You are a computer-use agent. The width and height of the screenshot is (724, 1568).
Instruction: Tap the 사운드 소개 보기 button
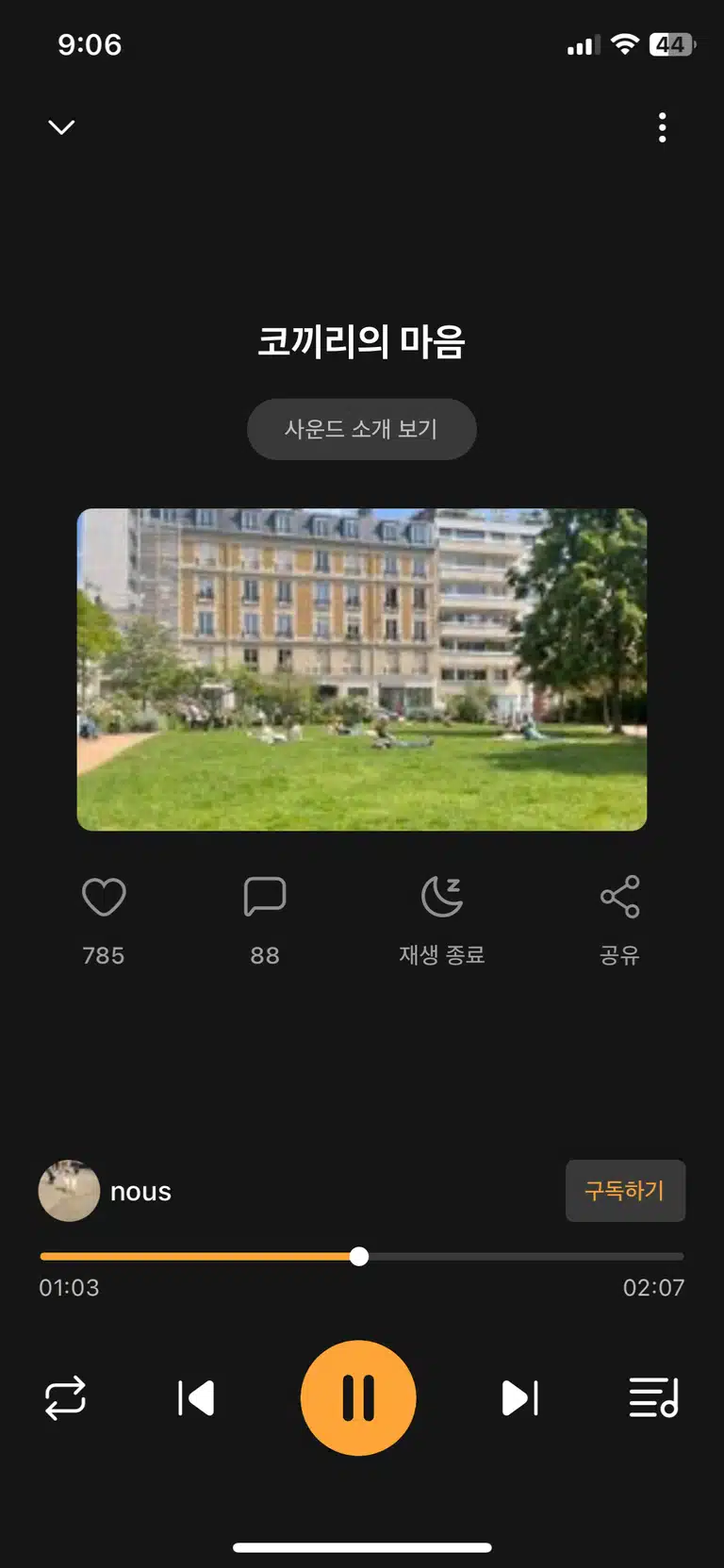point(362,429)
